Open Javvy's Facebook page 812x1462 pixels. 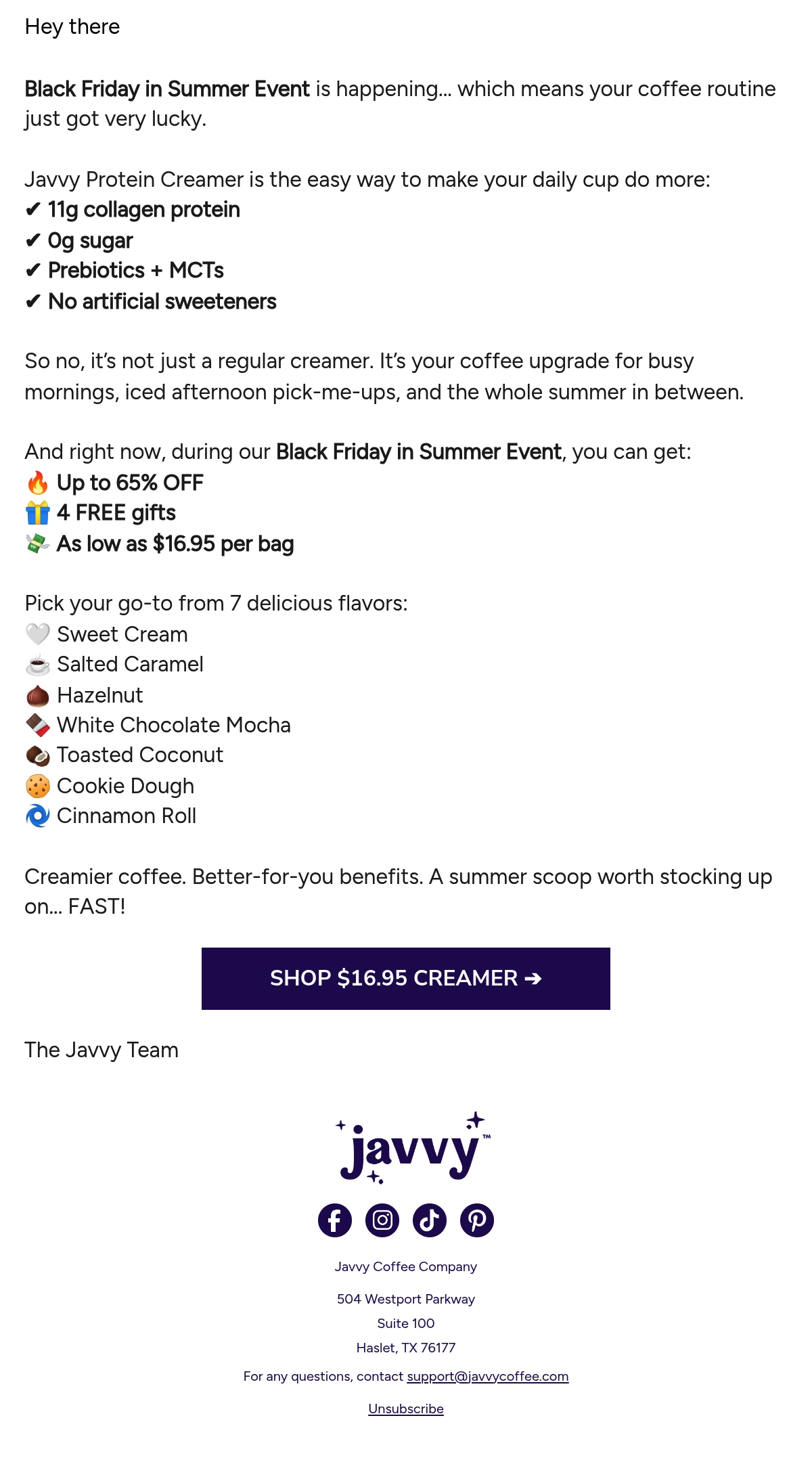(335, 1220)
